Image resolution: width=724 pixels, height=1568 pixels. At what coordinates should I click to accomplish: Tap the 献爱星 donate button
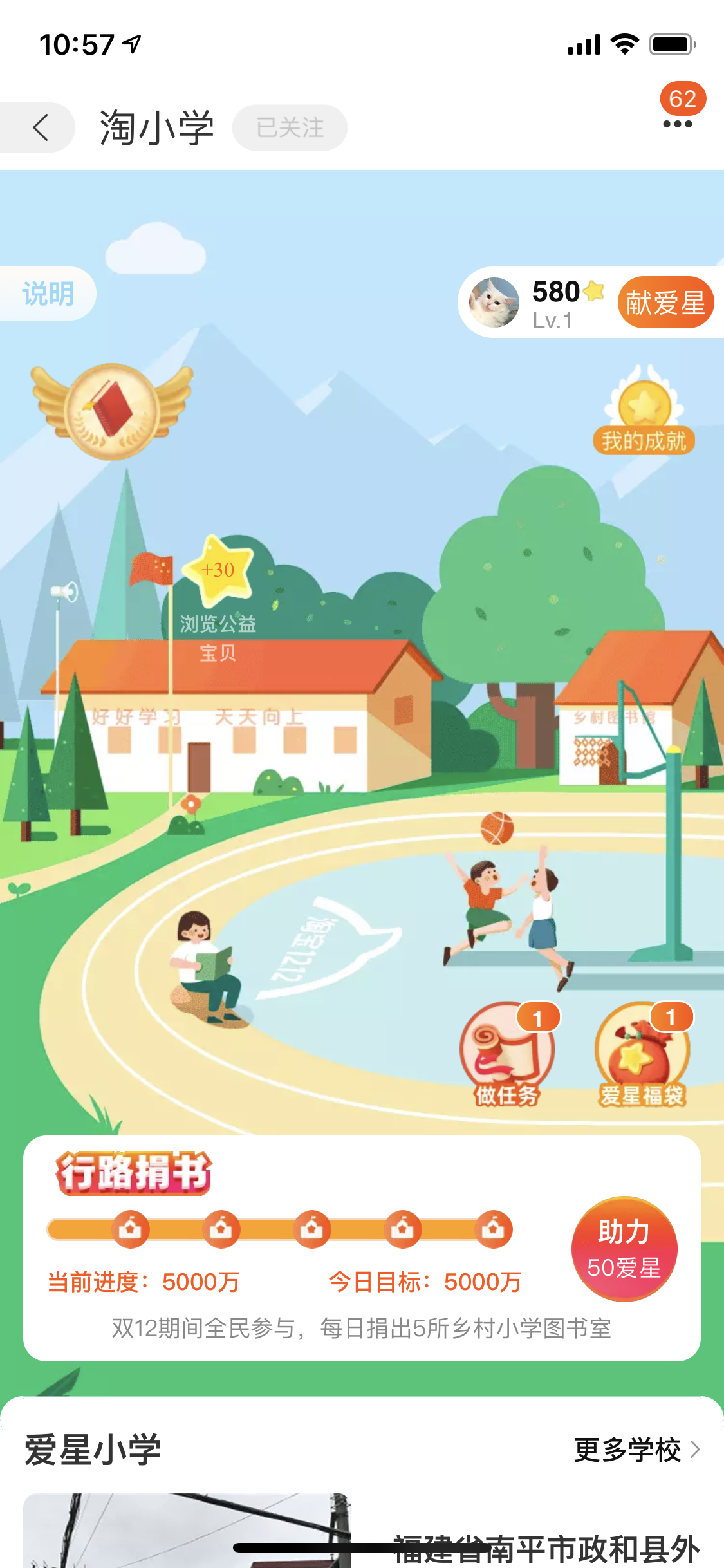[x=665, y=303]
